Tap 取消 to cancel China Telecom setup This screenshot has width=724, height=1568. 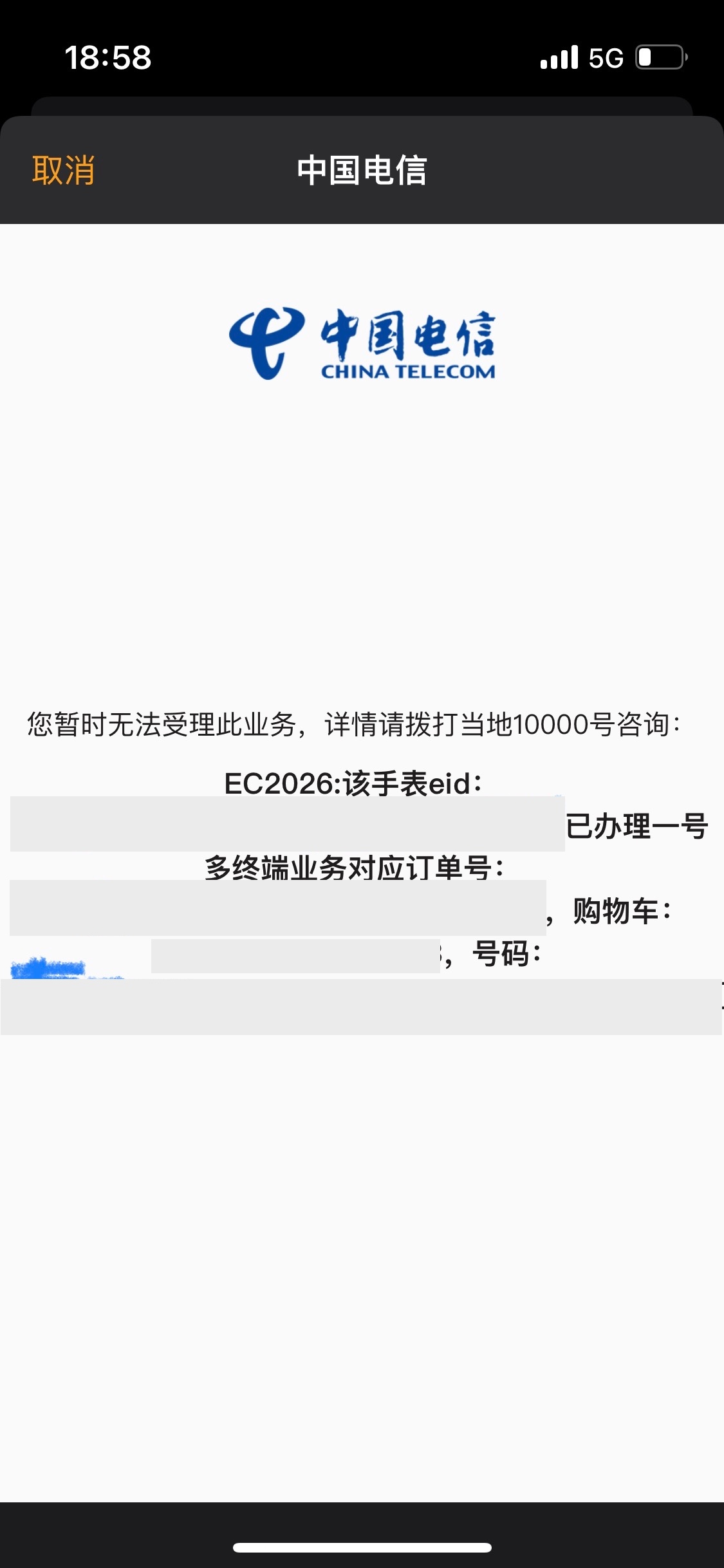[x=63, y=171]
